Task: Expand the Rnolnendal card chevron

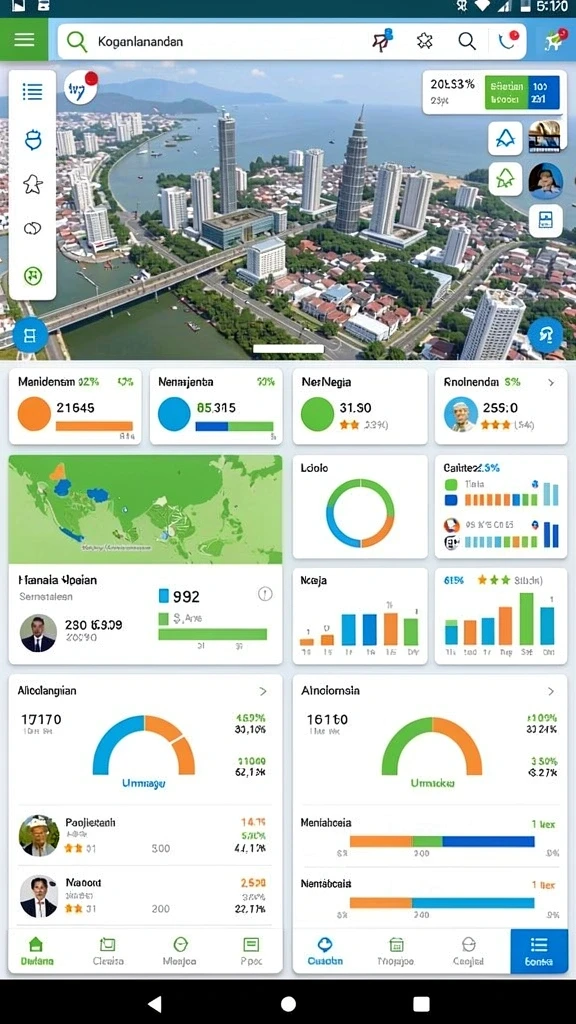Action: [x=551, y=383]
